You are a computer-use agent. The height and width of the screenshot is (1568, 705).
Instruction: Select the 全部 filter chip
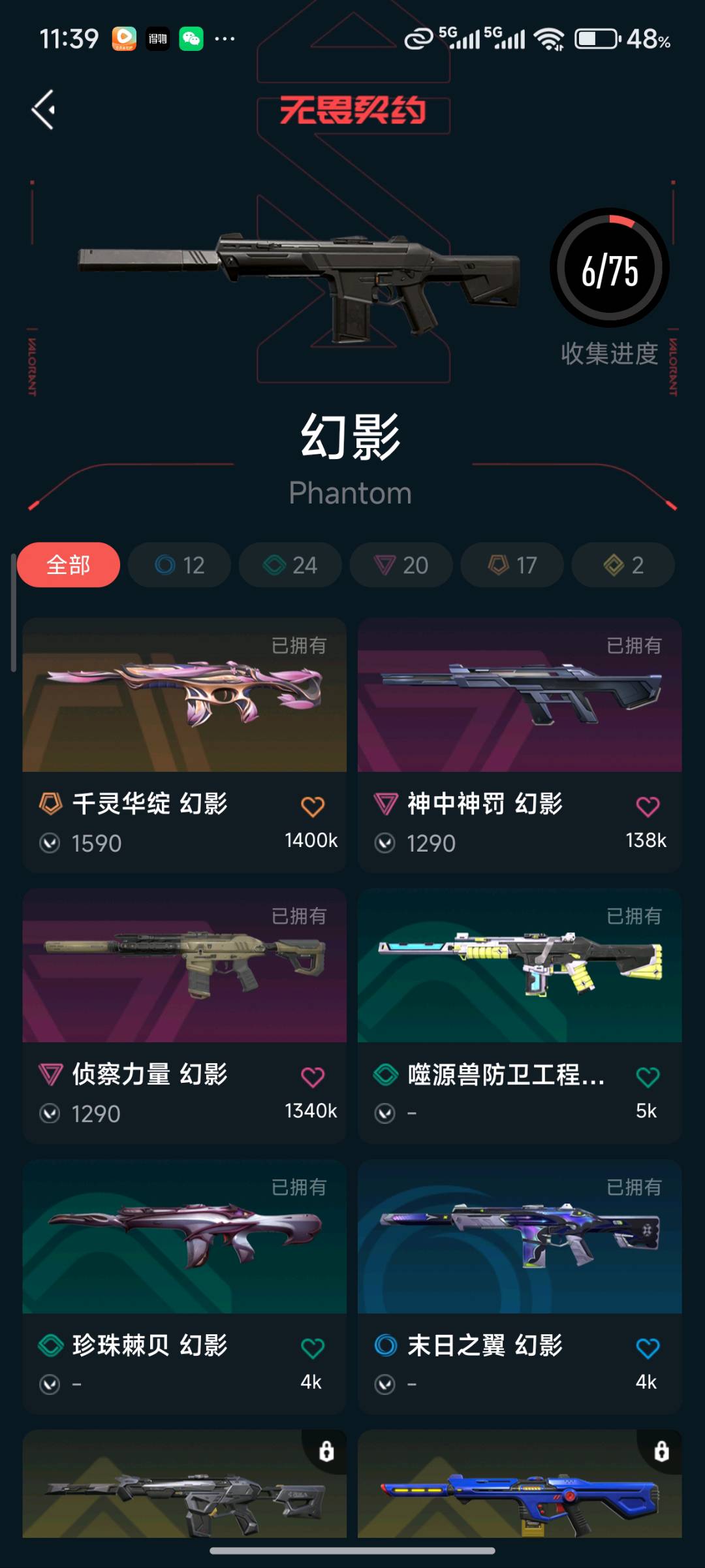[69, 565]
